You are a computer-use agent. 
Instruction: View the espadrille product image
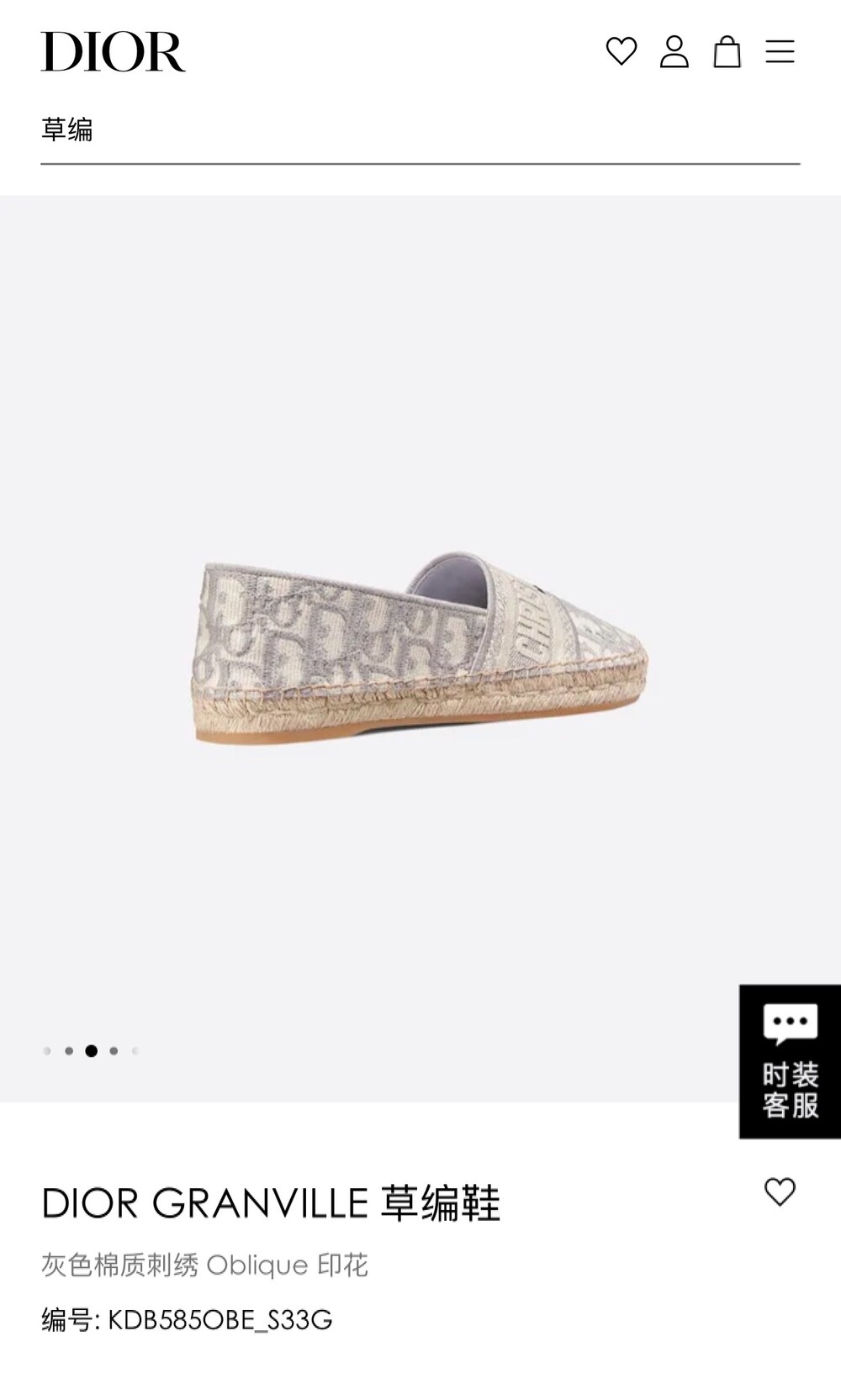[x=419, y=647]
